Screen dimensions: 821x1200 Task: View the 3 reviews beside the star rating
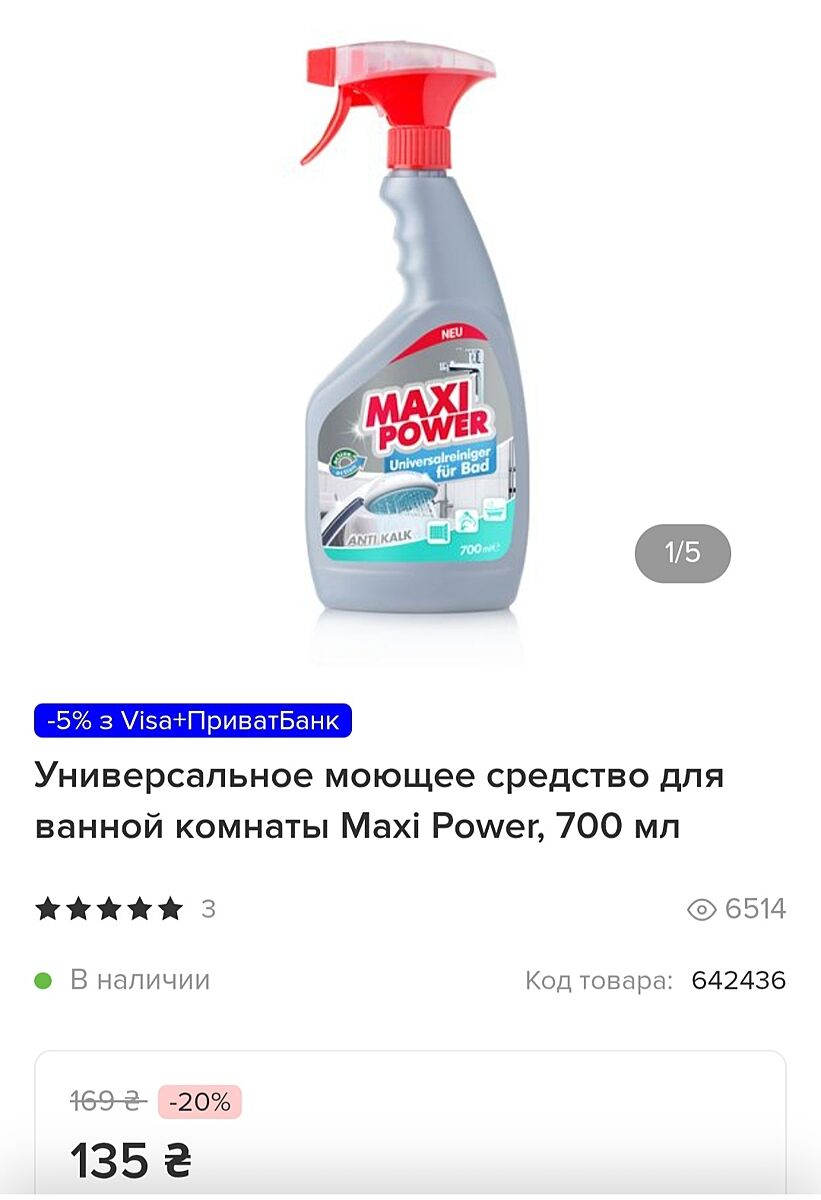208,909
